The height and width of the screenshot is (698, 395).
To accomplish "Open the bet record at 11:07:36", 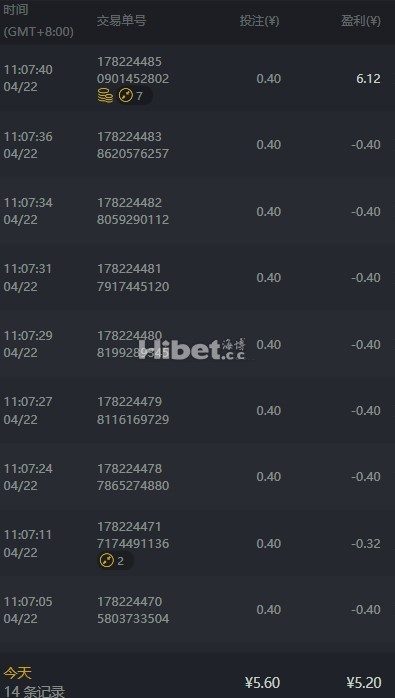I will click(x=197, y=145).
